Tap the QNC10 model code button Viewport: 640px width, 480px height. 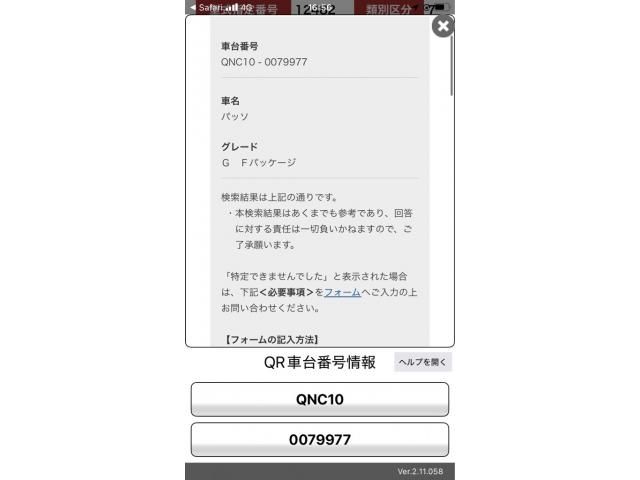click(319, 399)
